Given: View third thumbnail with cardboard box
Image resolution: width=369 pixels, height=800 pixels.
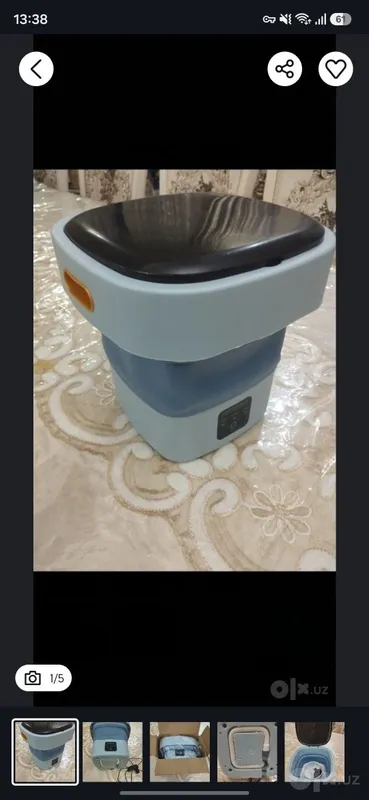Looking at the screenshot, I should tap(180, 752).
